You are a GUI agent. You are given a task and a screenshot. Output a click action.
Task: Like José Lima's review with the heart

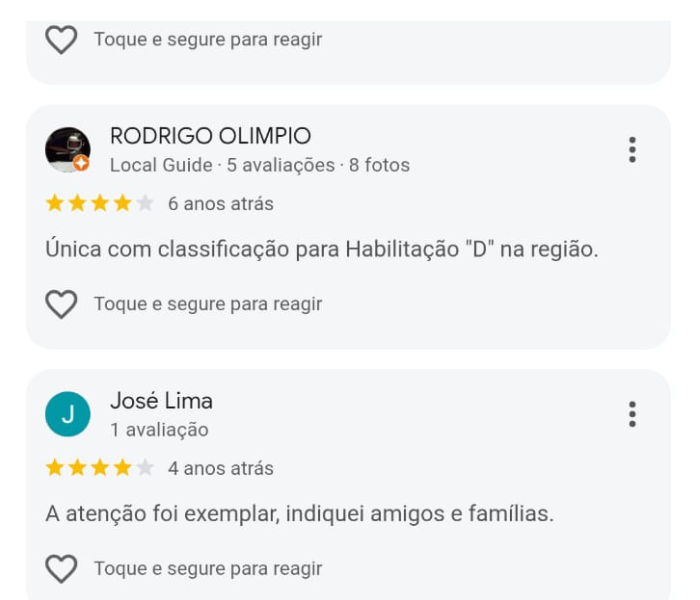click(62, 569)
